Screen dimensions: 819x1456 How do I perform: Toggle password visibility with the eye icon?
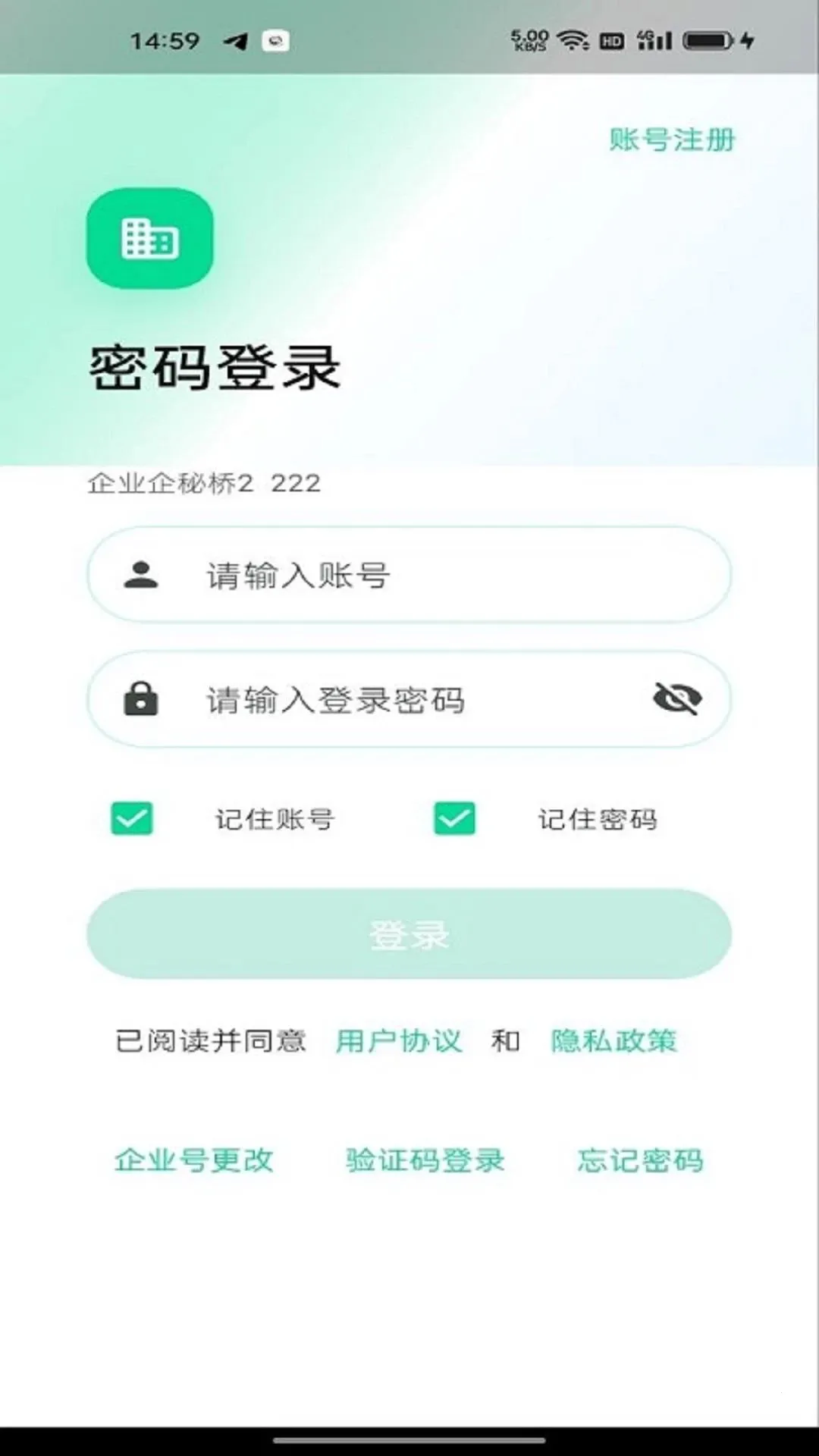coord(677,698)
